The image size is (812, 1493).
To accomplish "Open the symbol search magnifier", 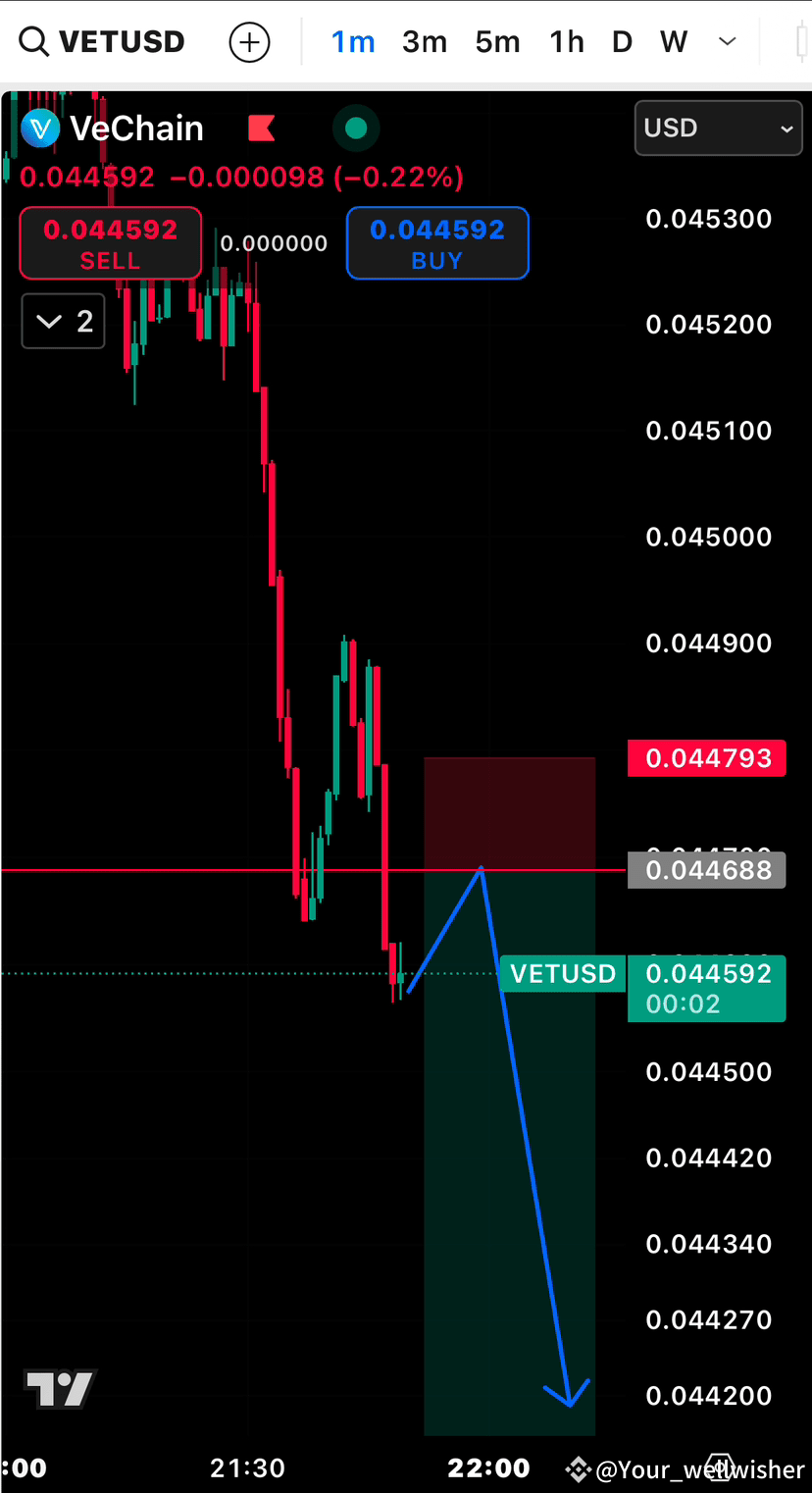I will pos(32,41).
